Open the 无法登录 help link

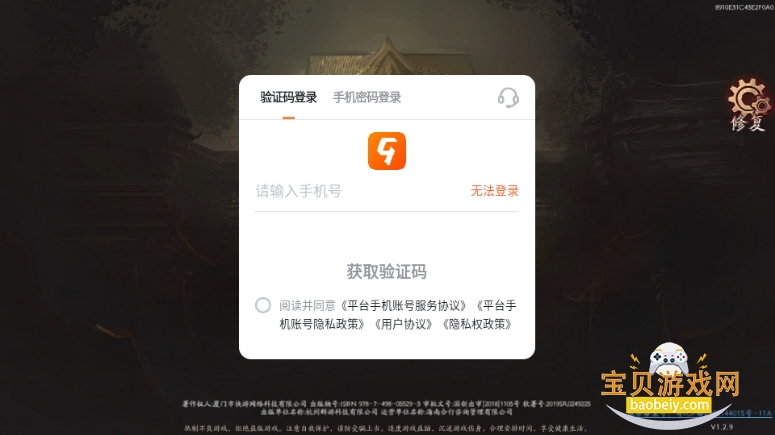pos(495,191)
